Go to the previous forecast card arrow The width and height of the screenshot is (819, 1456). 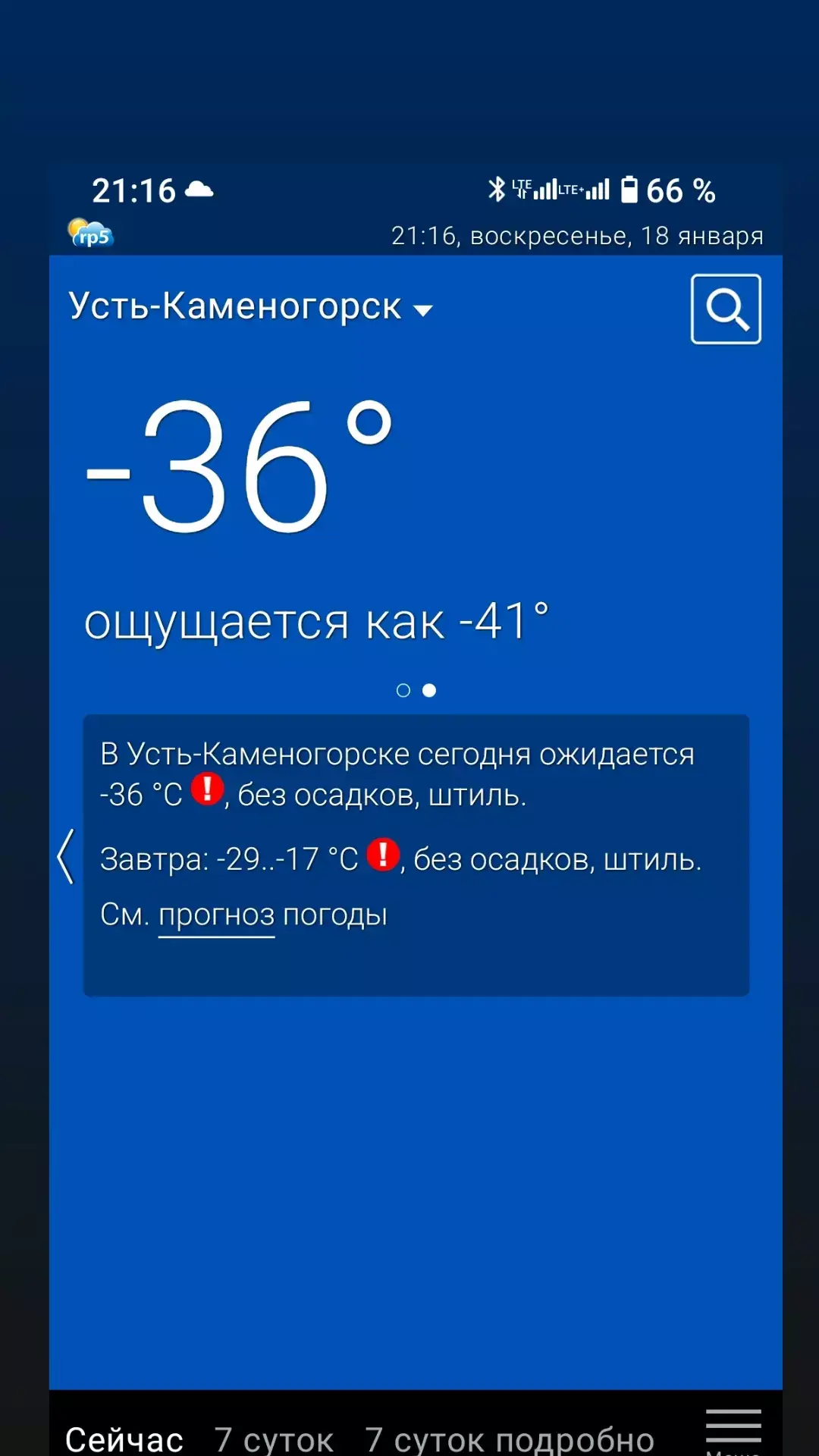[66, 856]
